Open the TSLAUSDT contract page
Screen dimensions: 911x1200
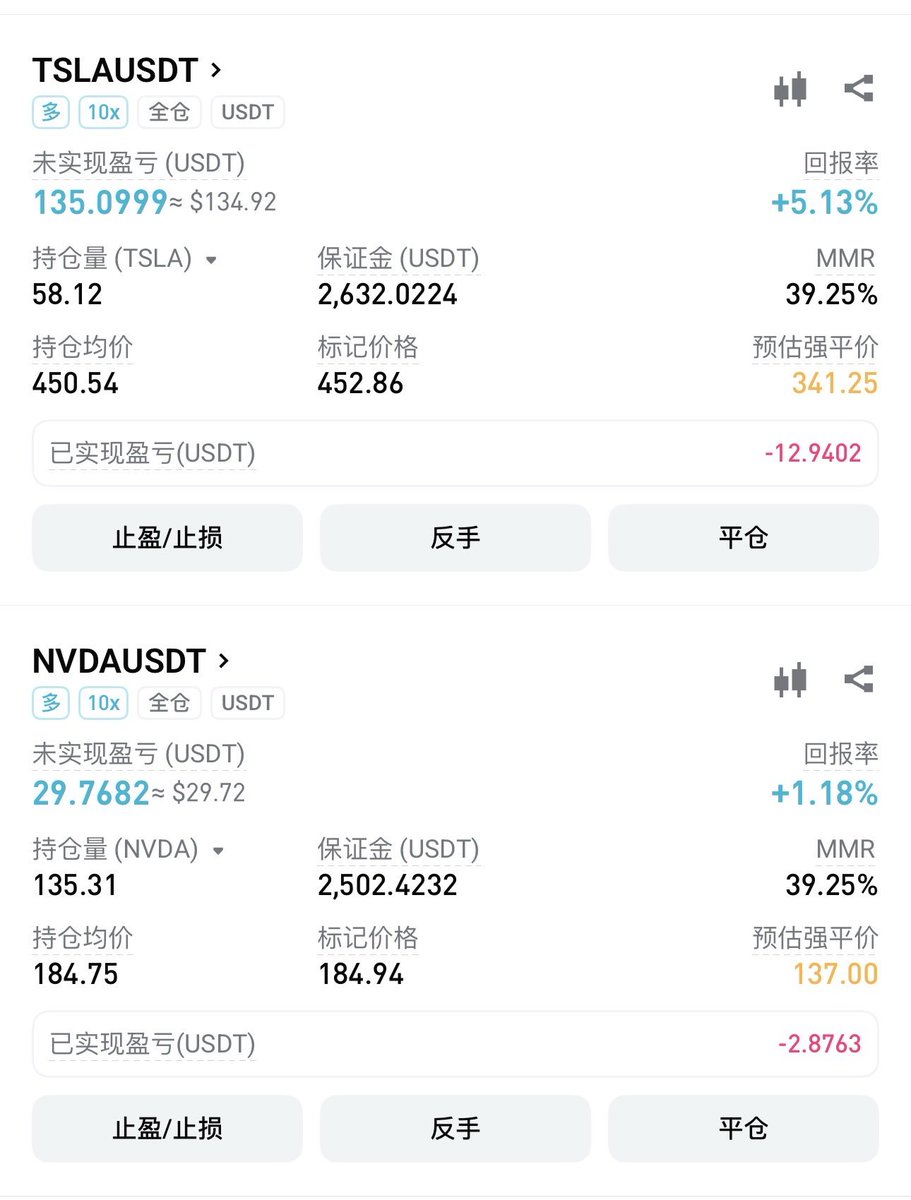(x=127, y=70)
